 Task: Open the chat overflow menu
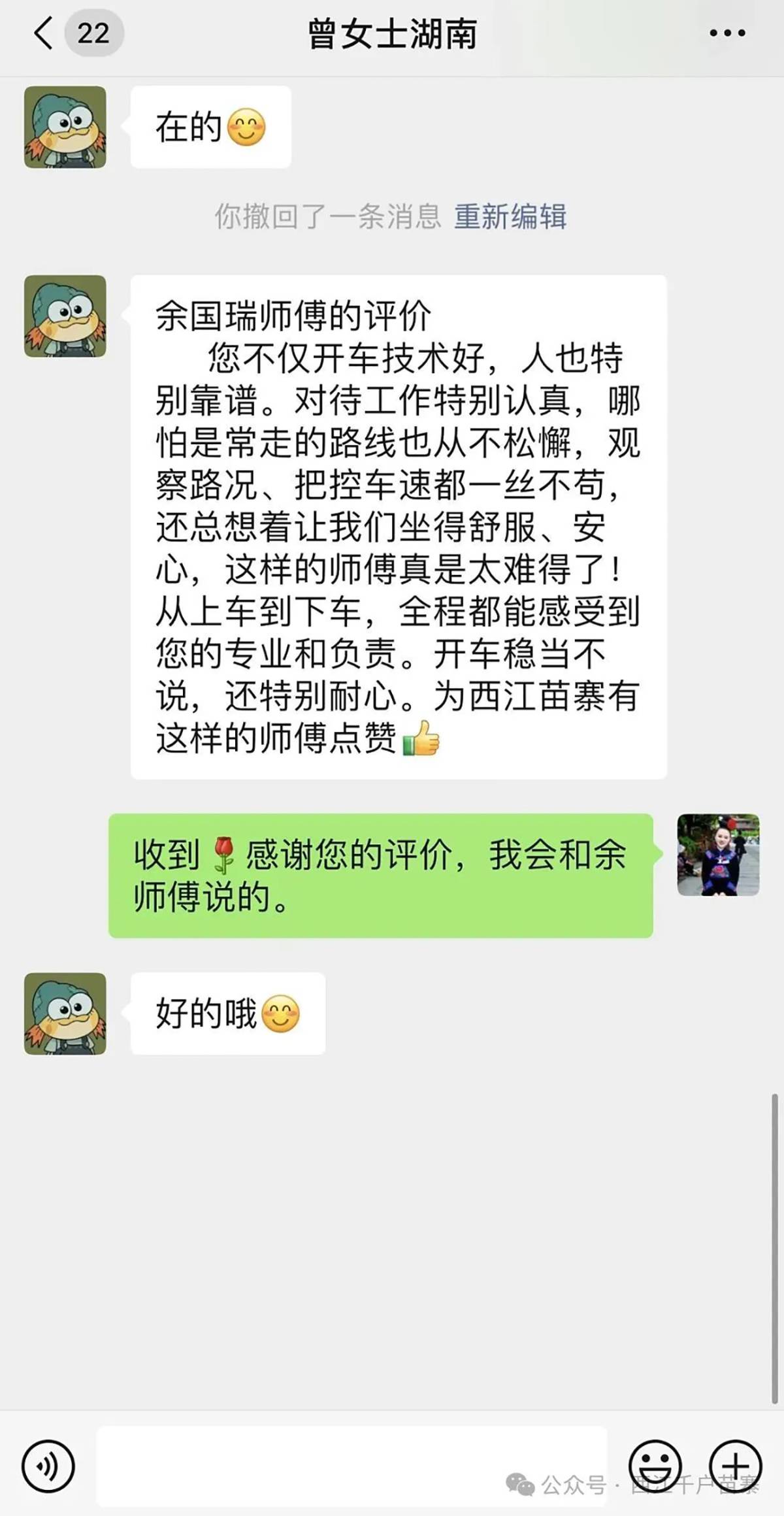click(x=727, y=33)
